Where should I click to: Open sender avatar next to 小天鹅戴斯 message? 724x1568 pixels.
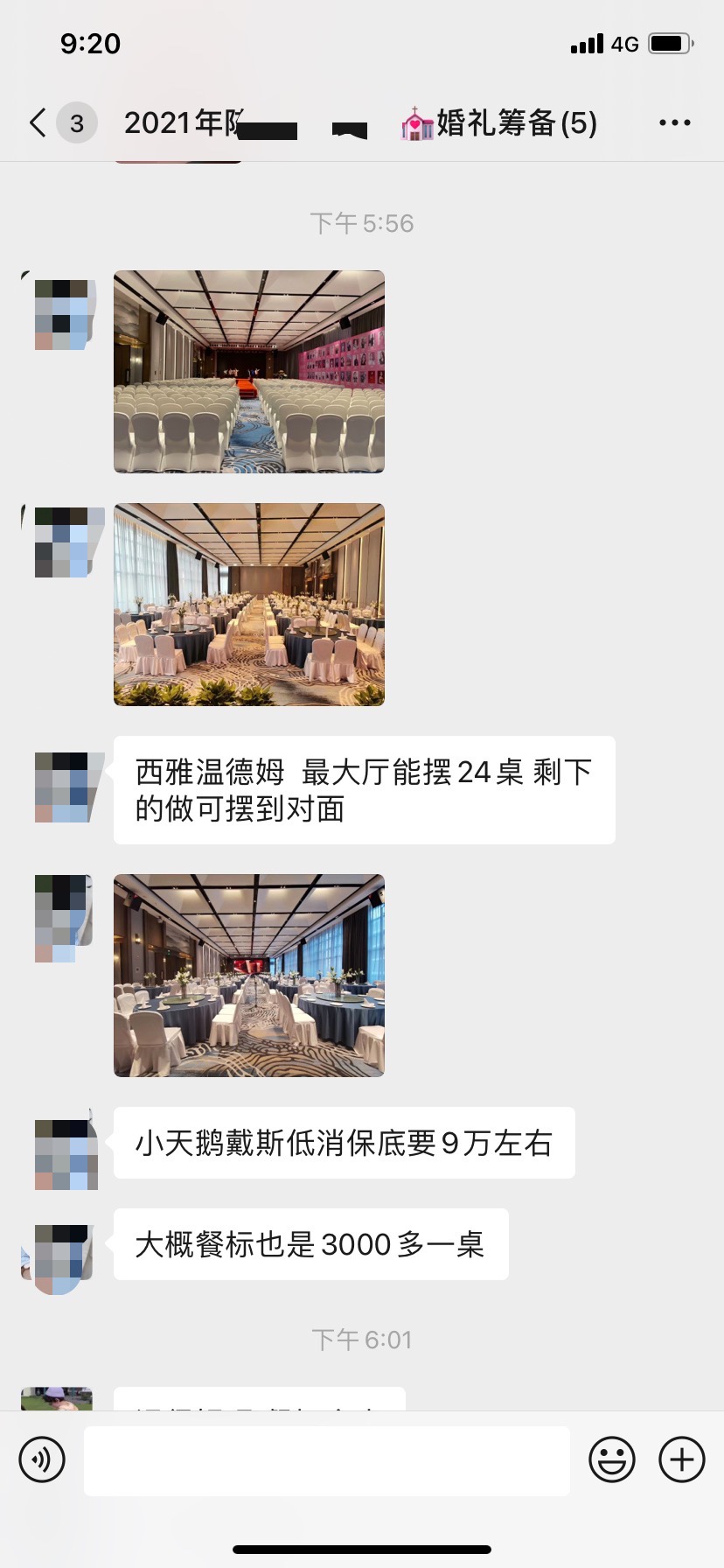coord(63,1154)
